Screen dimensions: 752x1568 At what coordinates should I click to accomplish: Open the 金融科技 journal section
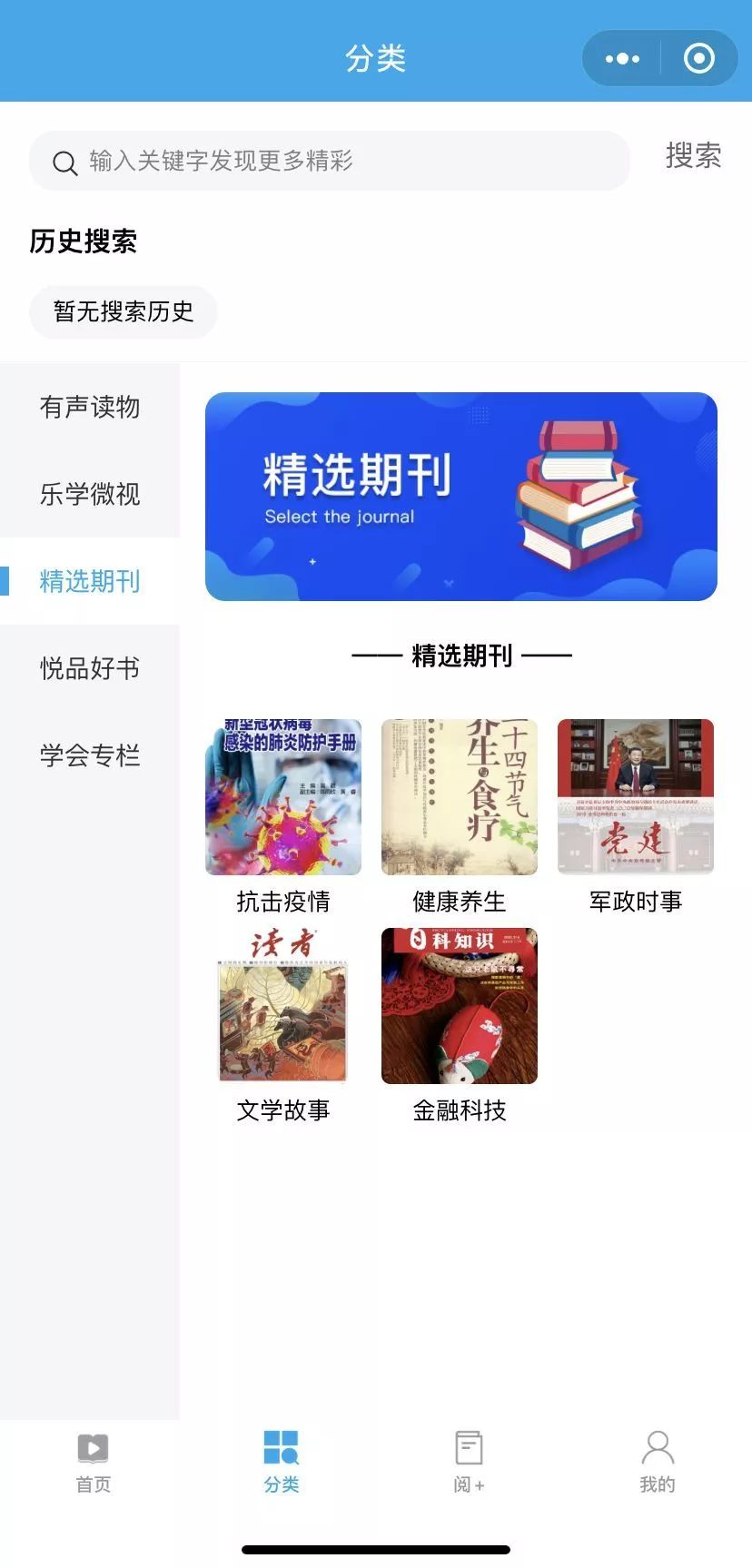pyautogui.click(x=460, y=1024)
